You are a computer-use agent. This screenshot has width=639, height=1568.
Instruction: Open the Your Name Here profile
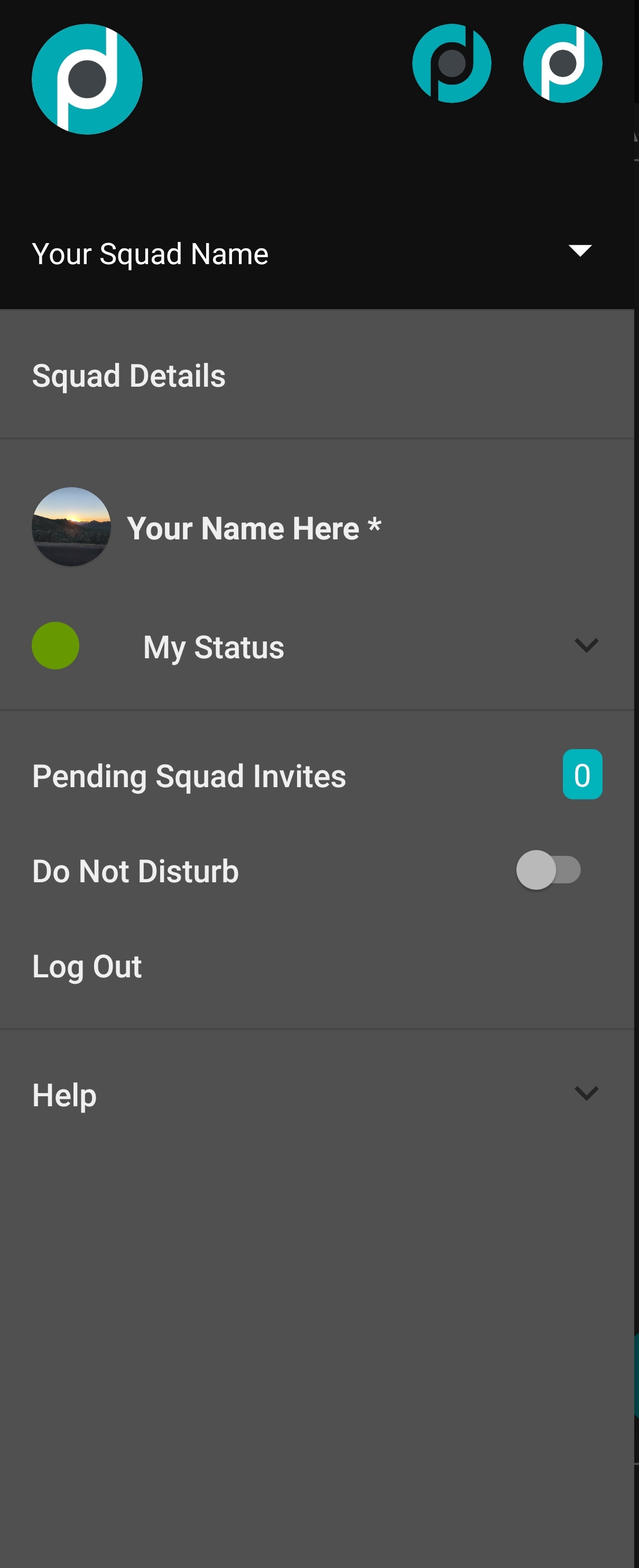click(x=253, y=528)
